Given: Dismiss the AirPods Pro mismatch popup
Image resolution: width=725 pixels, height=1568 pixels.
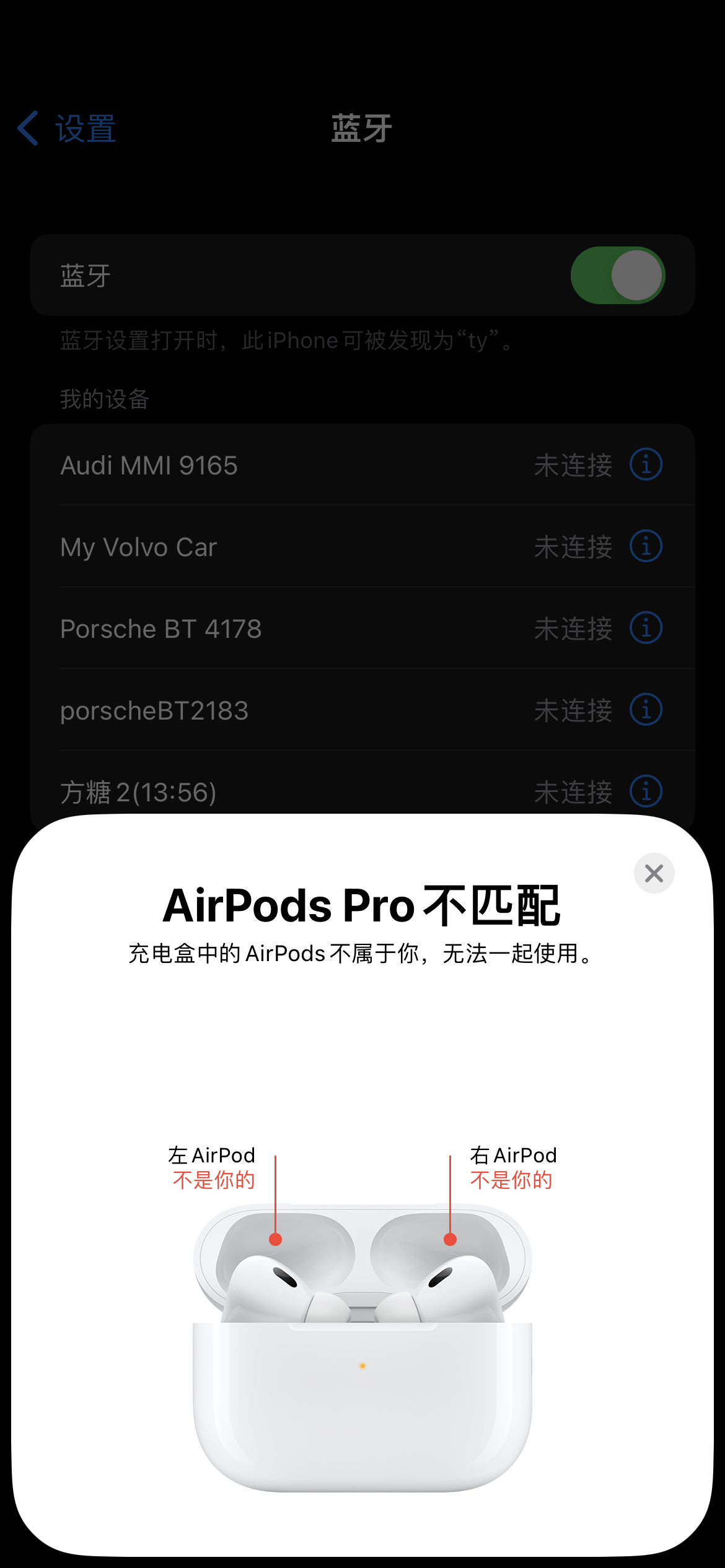Looking at the screenshot, I should pyautogui.click(x=654, y=873).
